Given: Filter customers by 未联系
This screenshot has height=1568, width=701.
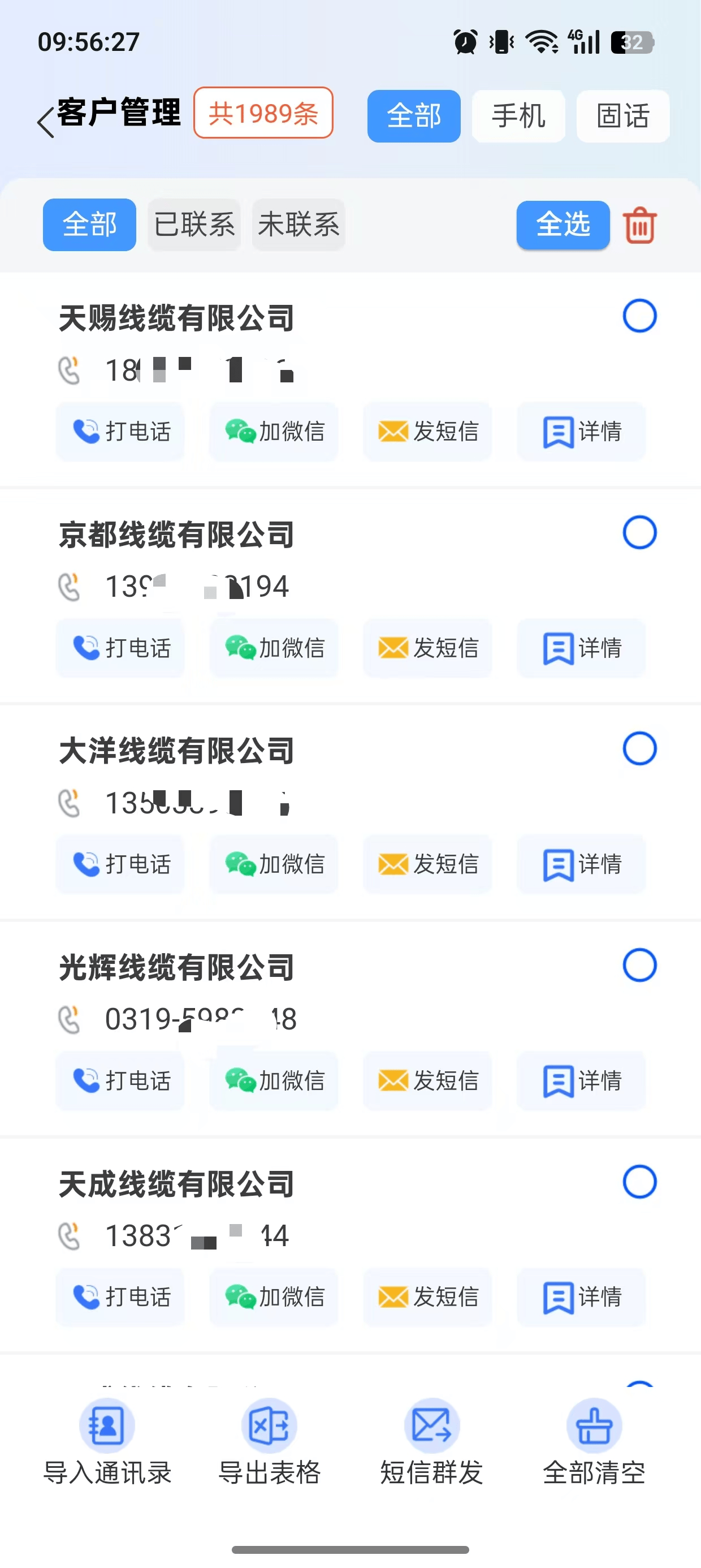Looking at the screenshot, I should (297, 225).
